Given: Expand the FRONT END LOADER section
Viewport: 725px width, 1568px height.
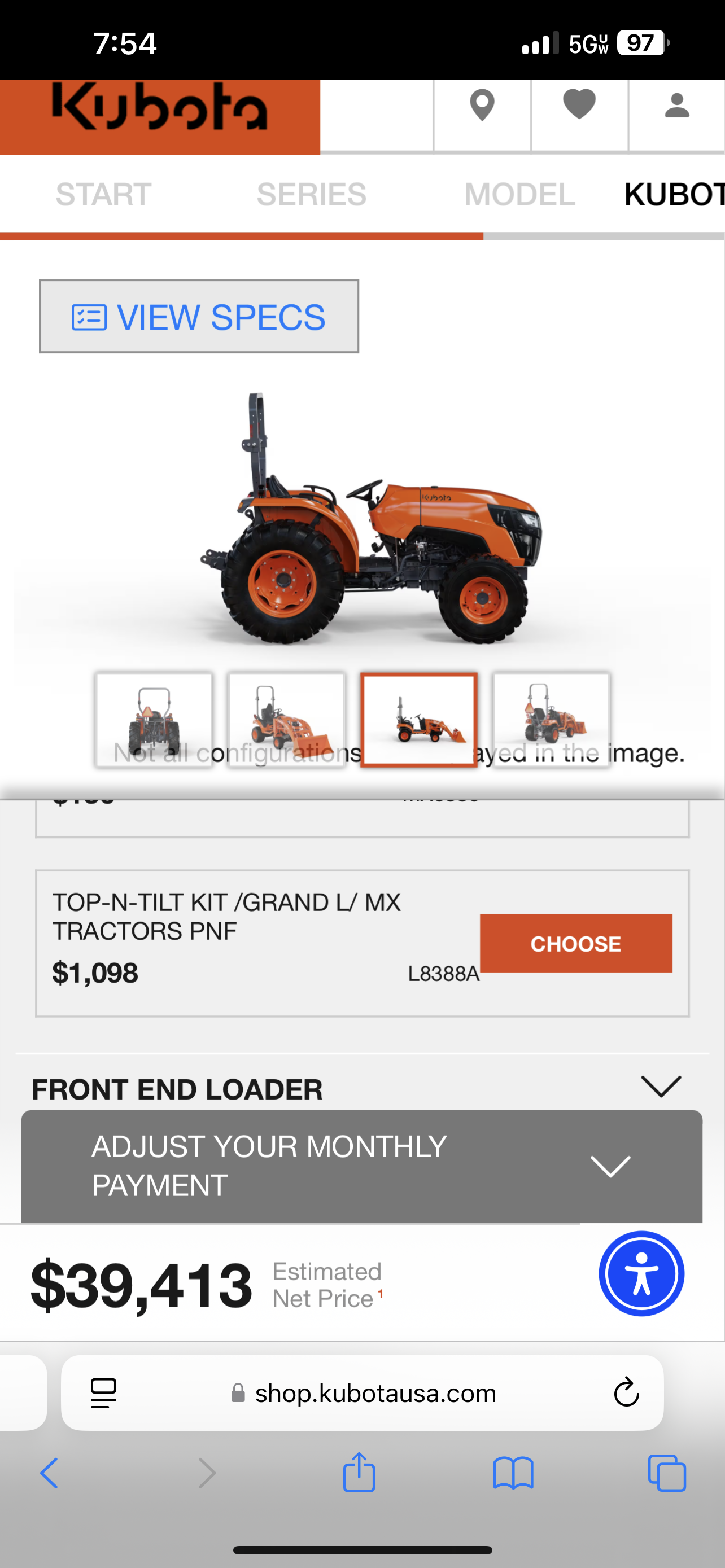Looking at the screenshot, I should point(661,1087).
